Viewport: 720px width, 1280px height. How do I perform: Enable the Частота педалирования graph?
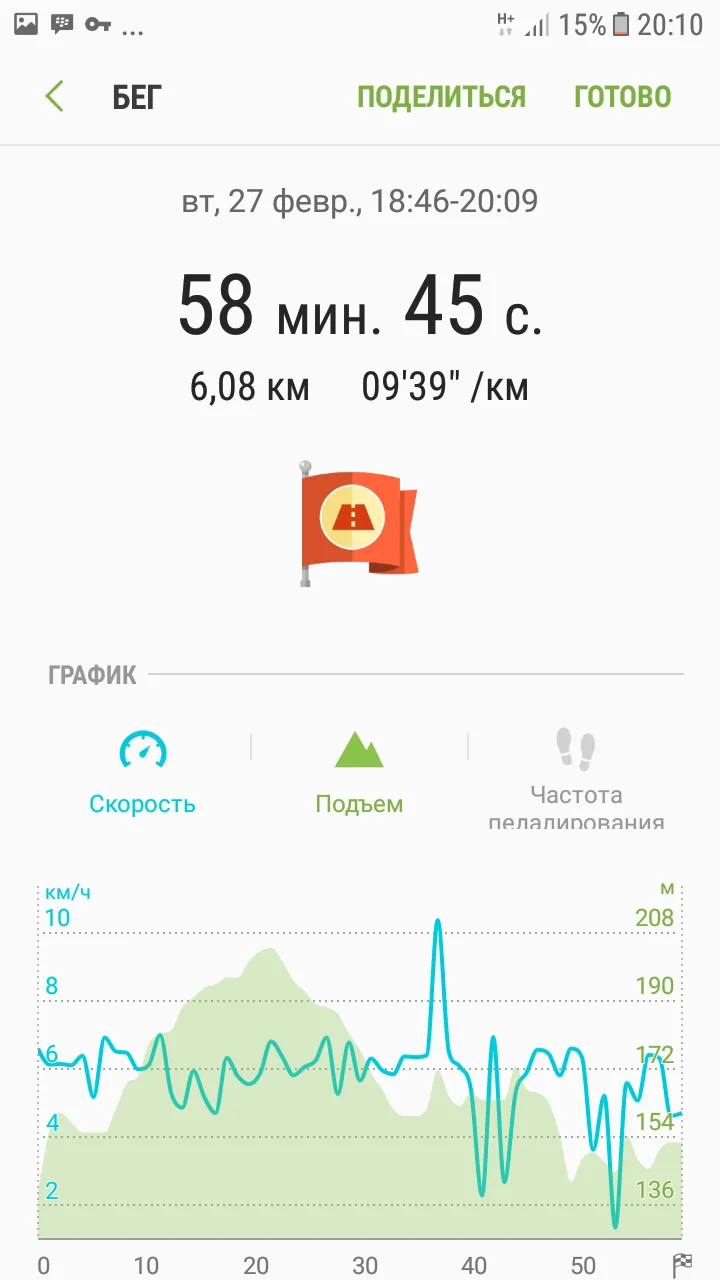point(576,778)
